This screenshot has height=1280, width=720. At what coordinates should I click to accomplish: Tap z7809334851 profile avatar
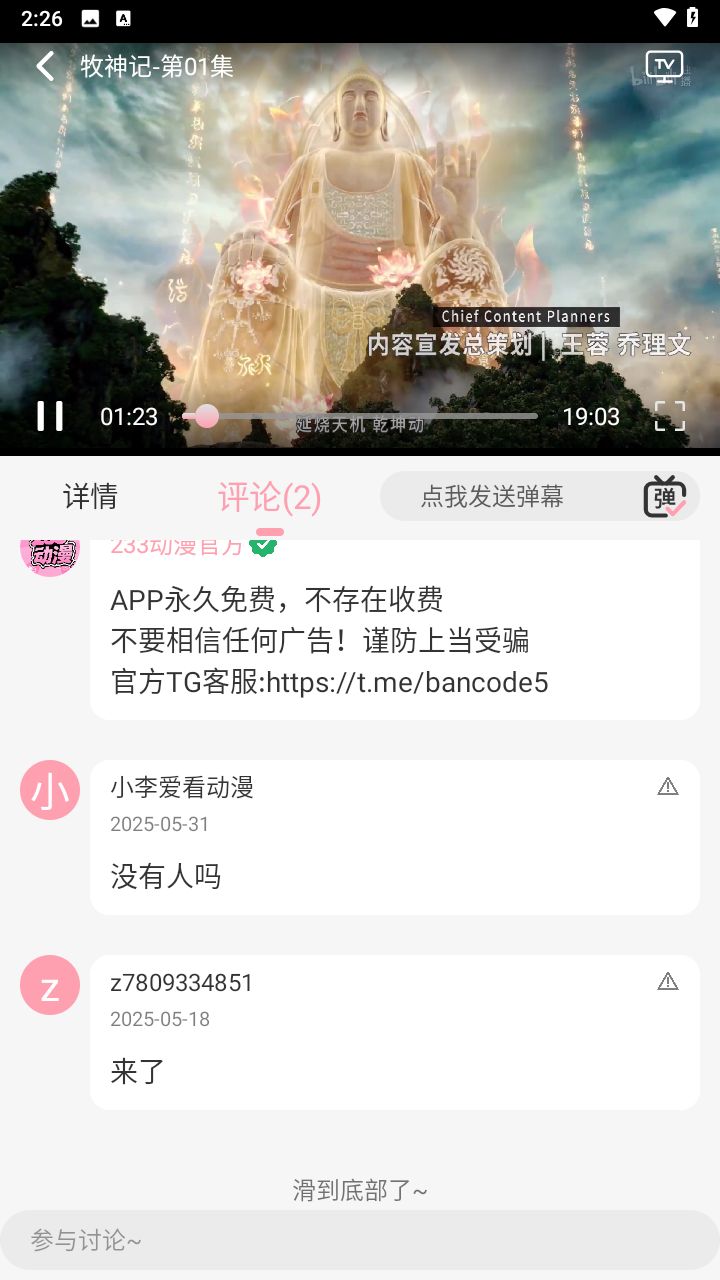click(x=49, y=985)
